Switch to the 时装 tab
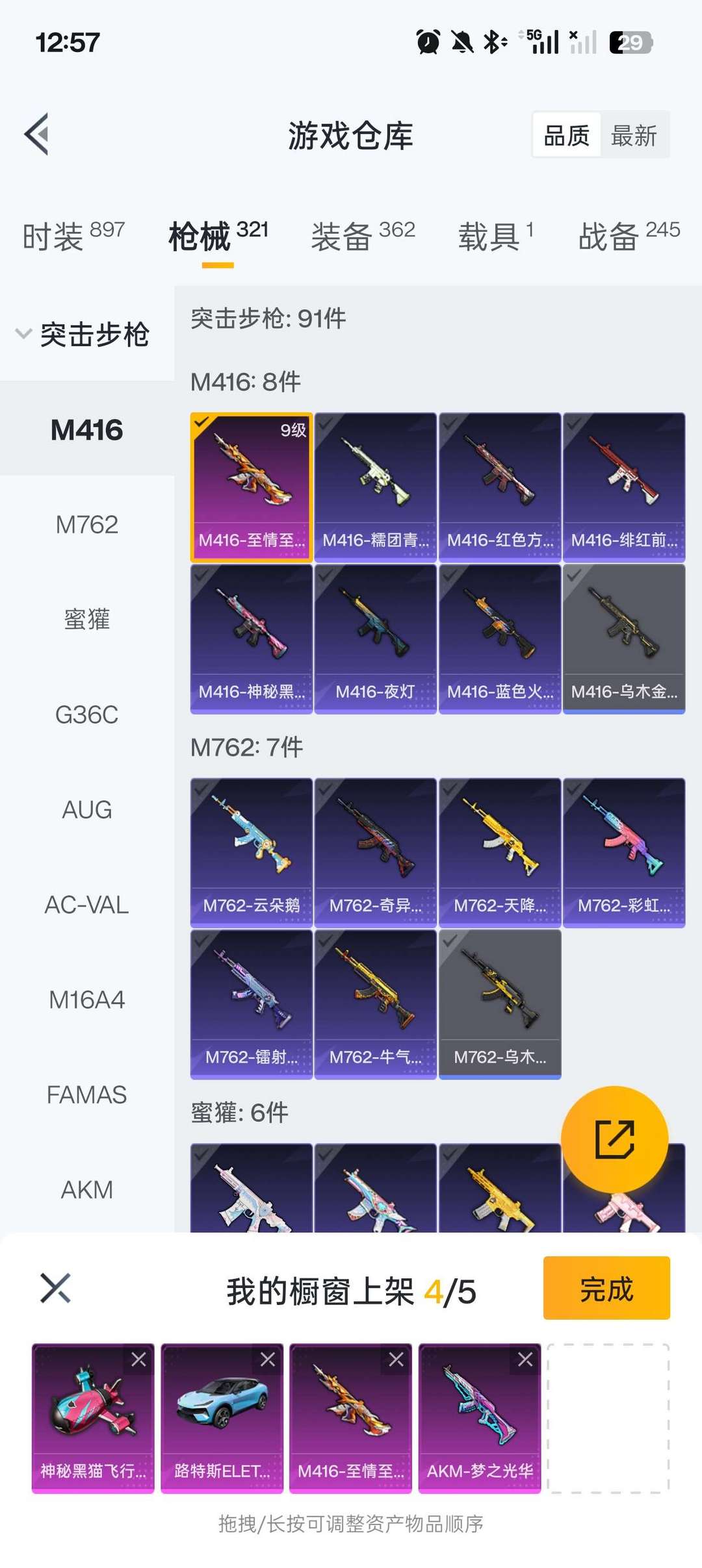 (x=73, y=236)
